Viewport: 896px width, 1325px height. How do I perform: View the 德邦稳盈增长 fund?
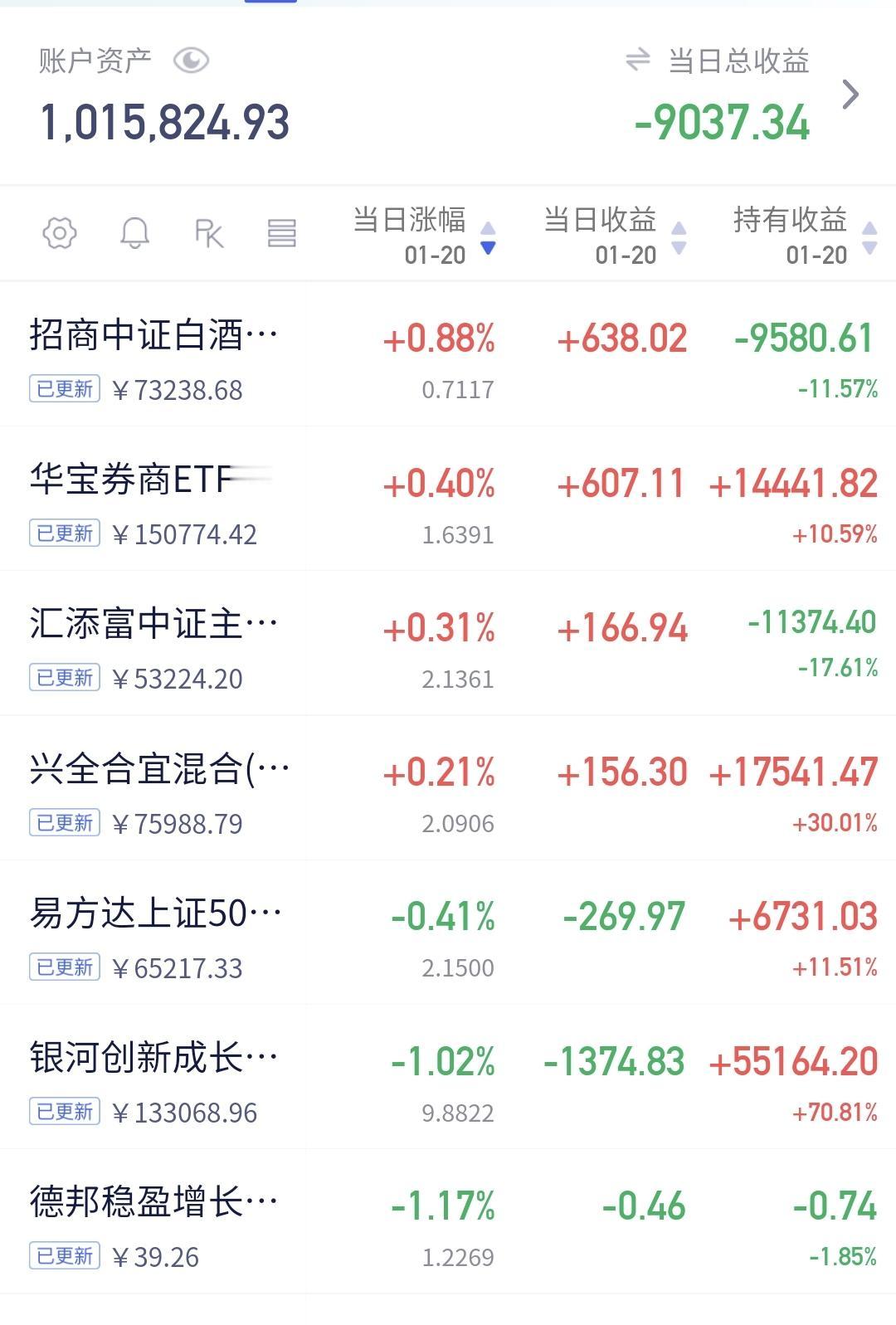pyautogui.click(x=448, y=1221)
